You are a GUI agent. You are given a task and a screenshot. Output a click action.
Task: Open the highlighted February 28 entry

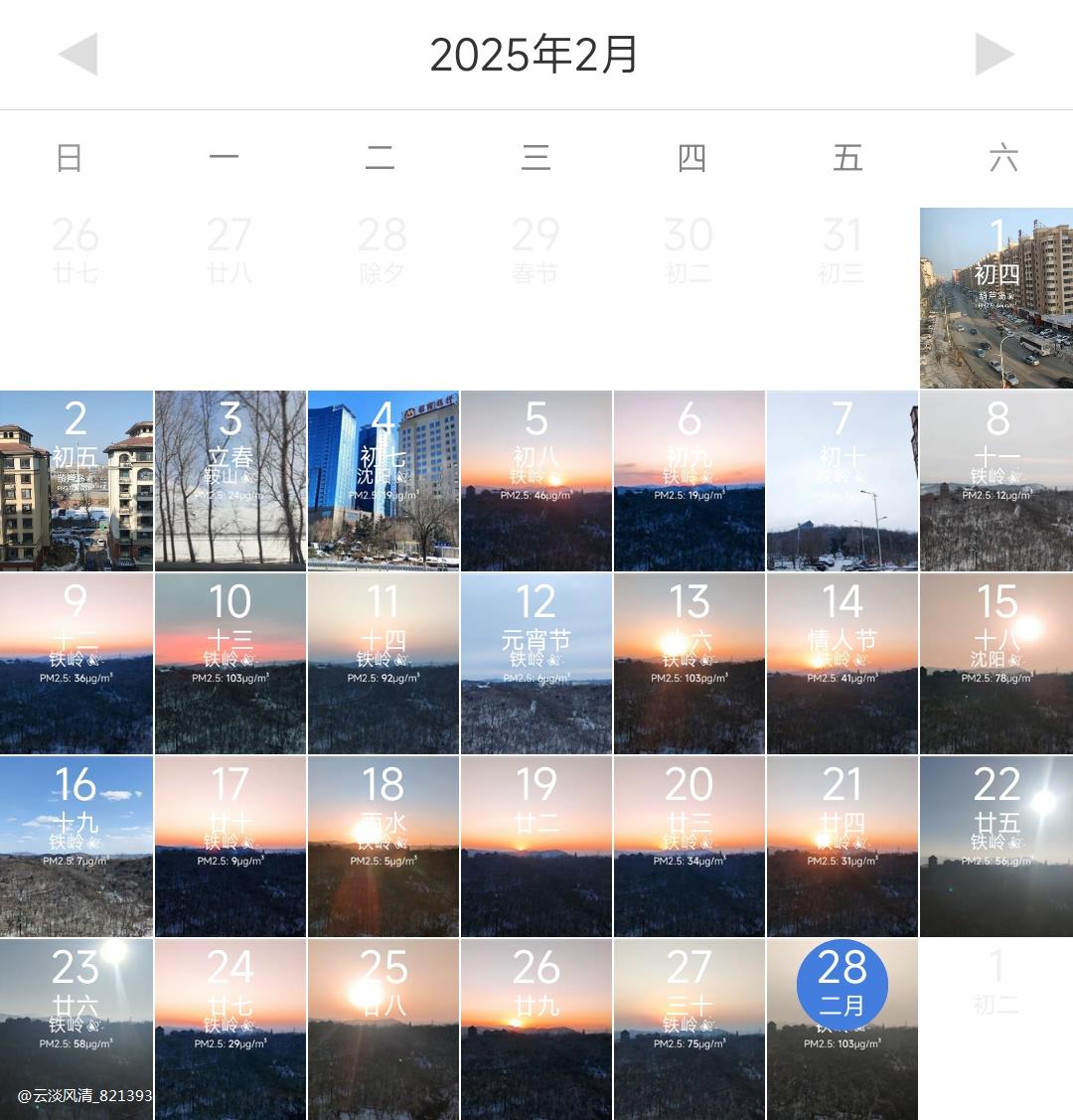point(842,1030)
